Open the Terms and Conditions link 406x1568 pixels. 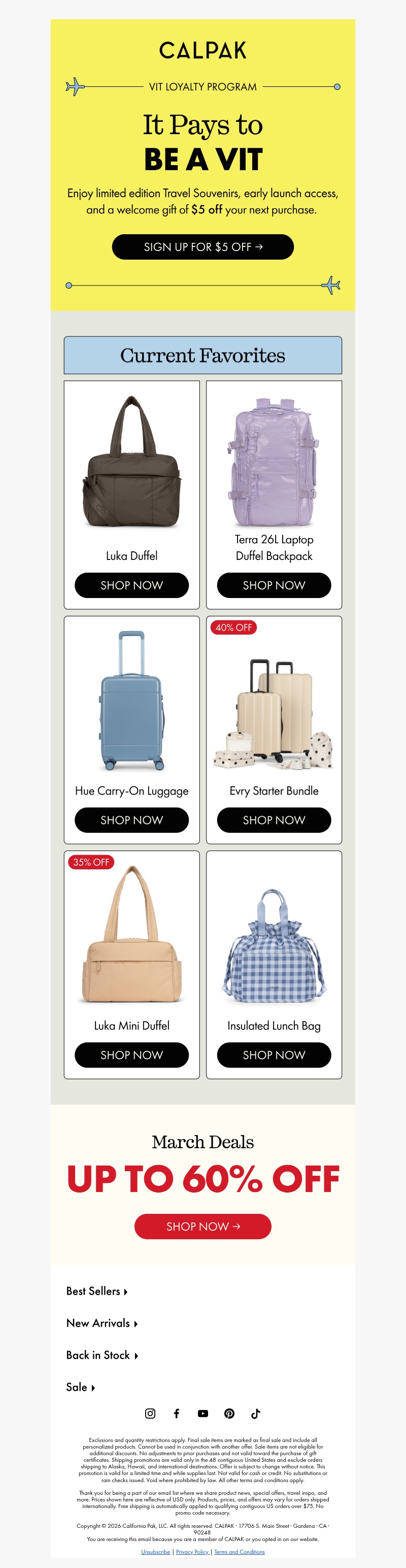tap(240, 1552)
